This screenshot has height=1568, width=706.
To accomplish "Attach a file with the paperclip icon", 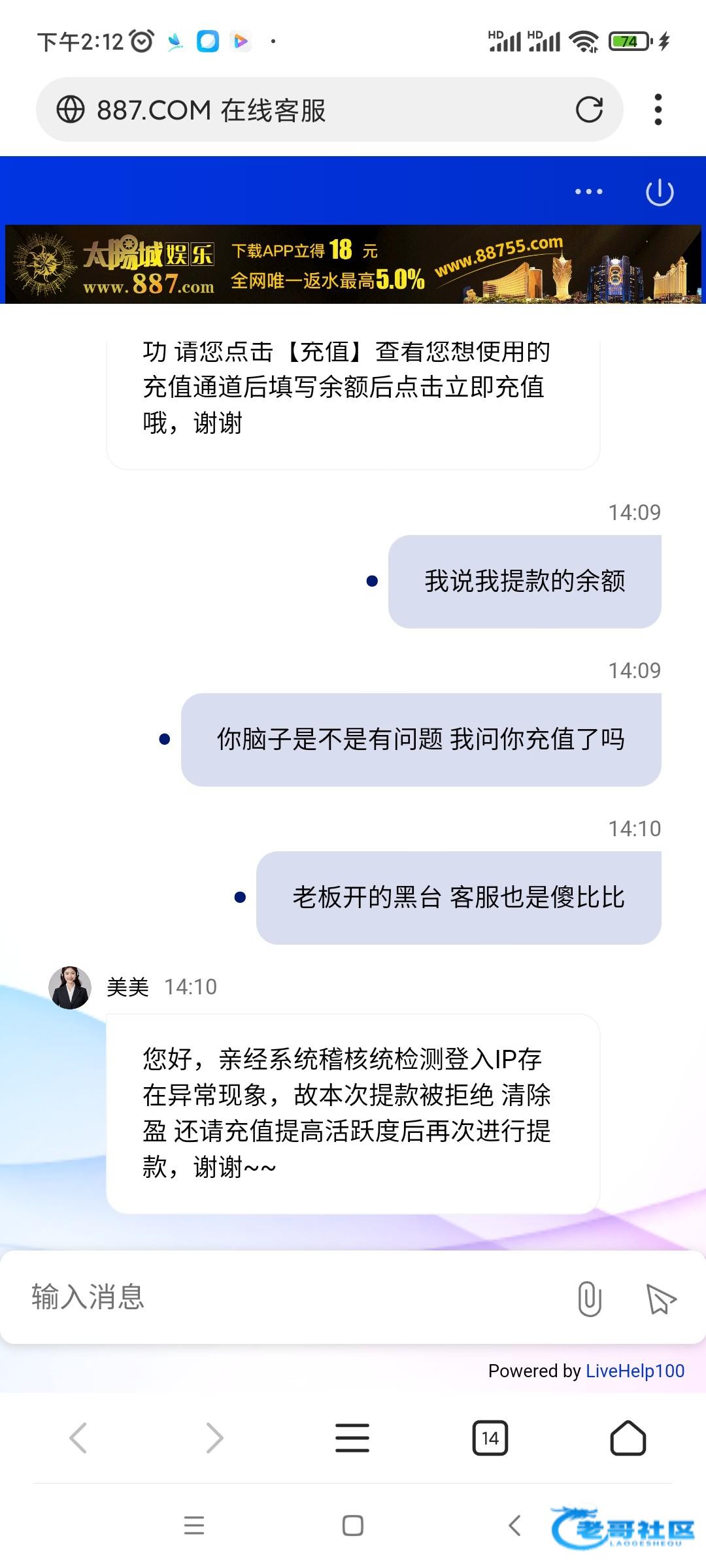I will [589, 1298].
